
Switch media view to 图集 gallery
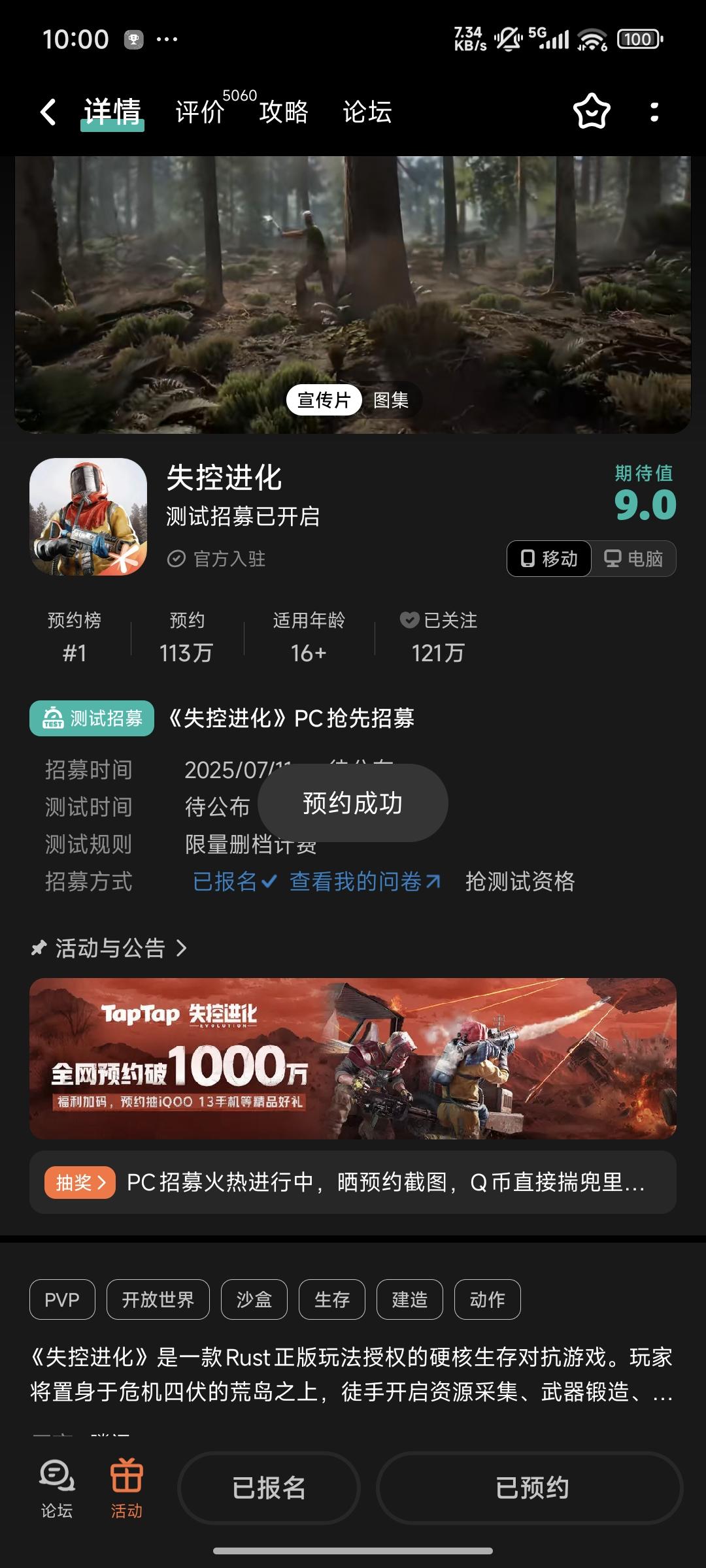coord(392,399)
